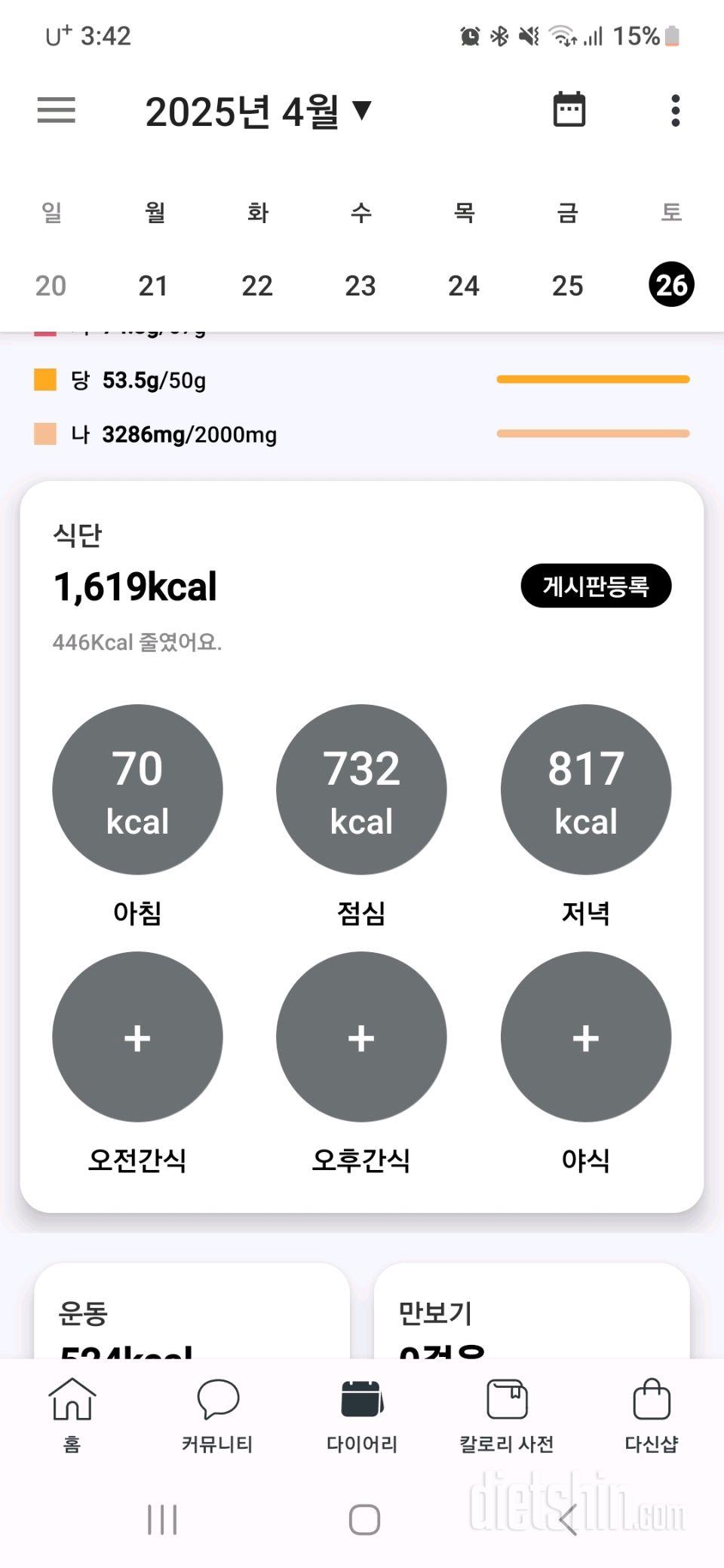Add a 오후간식 entry
Viewport: 724px width, 1568px height.
pyautogui.click(x=361, y=1037)
